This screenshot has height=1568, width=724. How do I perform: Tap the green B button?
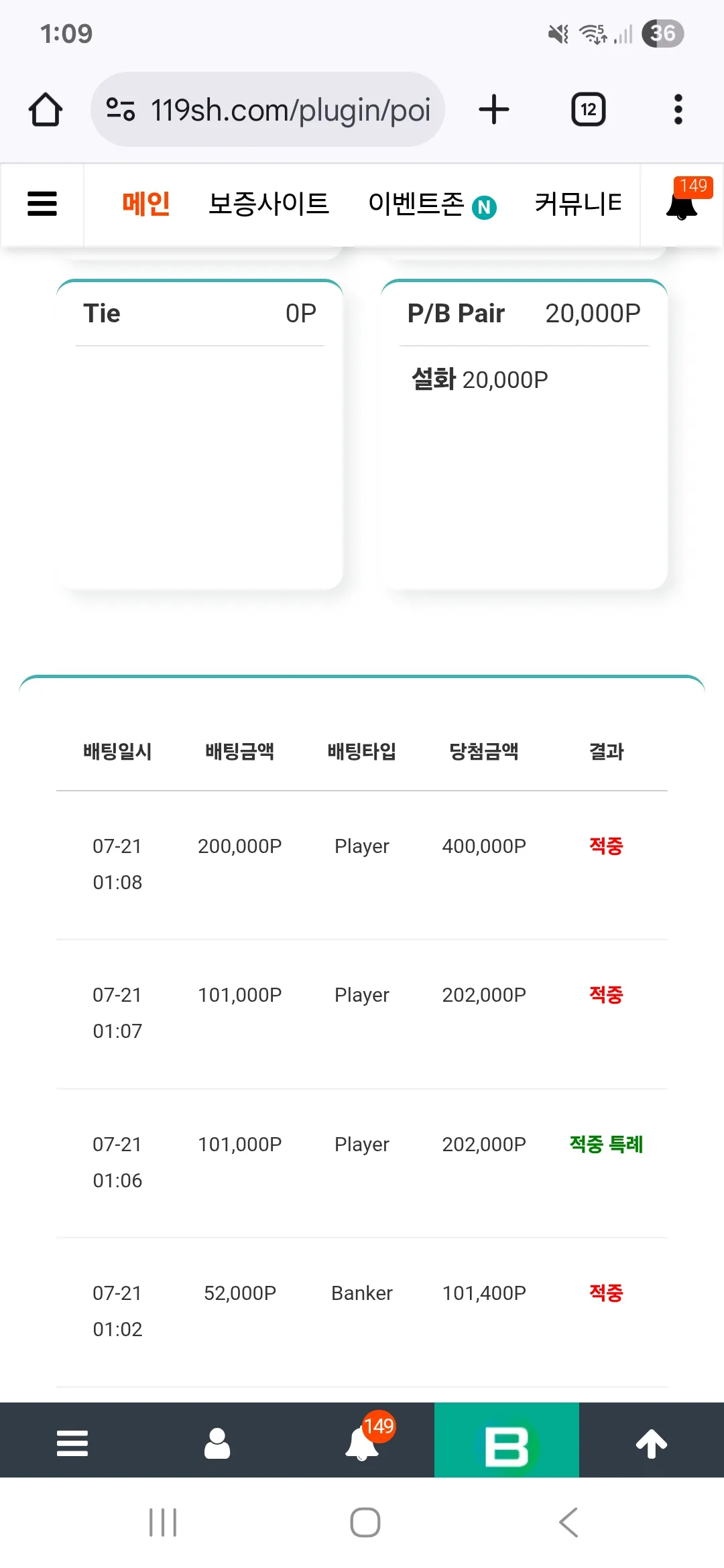507,1440
